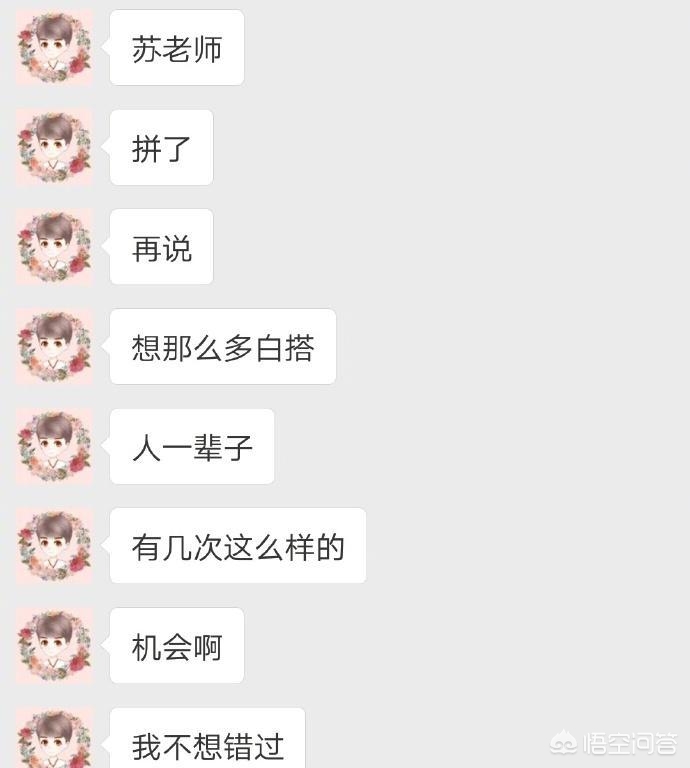Viewport: 690px width, 768px height.
Task: Open profile via avatar beside 有几次这么样的
Action: pos(54,546)
